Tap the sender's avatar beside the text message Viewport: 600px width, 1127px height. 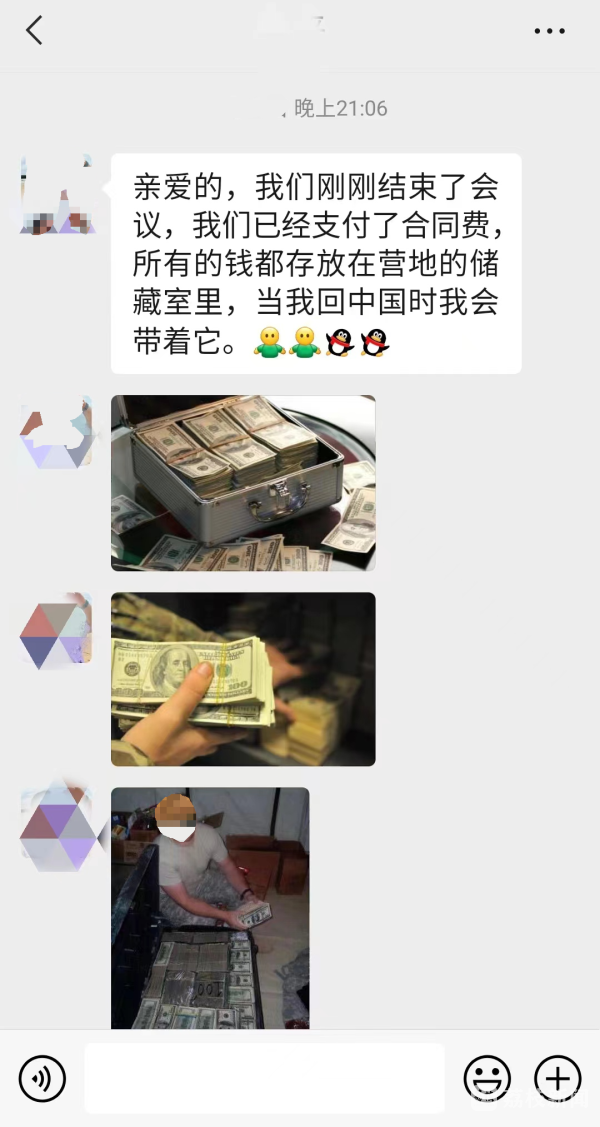click(x=57, y=194)
